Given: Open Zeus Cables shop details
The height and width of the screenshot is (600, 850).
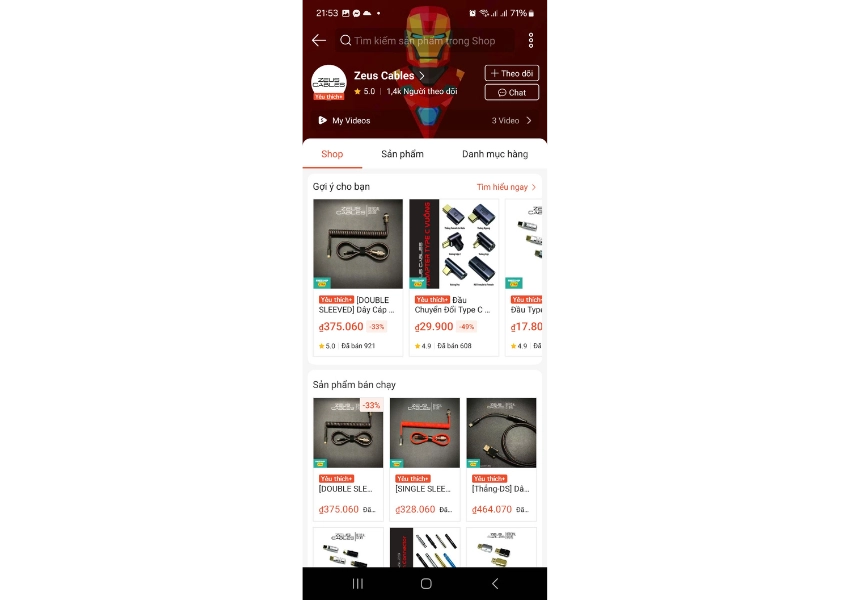Looking at the screenshot, I should 389,76.
